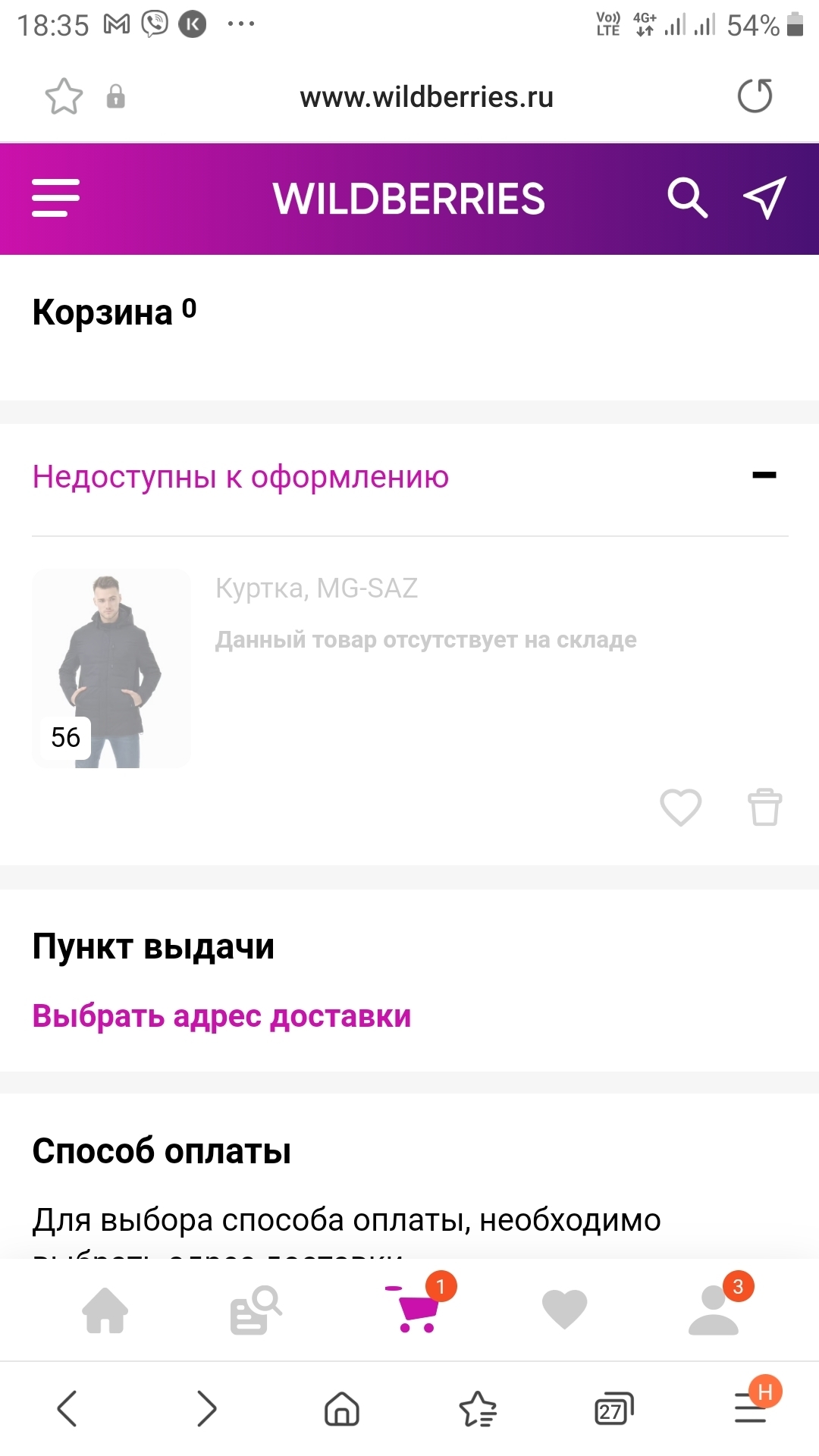819x1456 pixels.
Task: Open the browser bookmarks list
Action: coord(478,1409)
